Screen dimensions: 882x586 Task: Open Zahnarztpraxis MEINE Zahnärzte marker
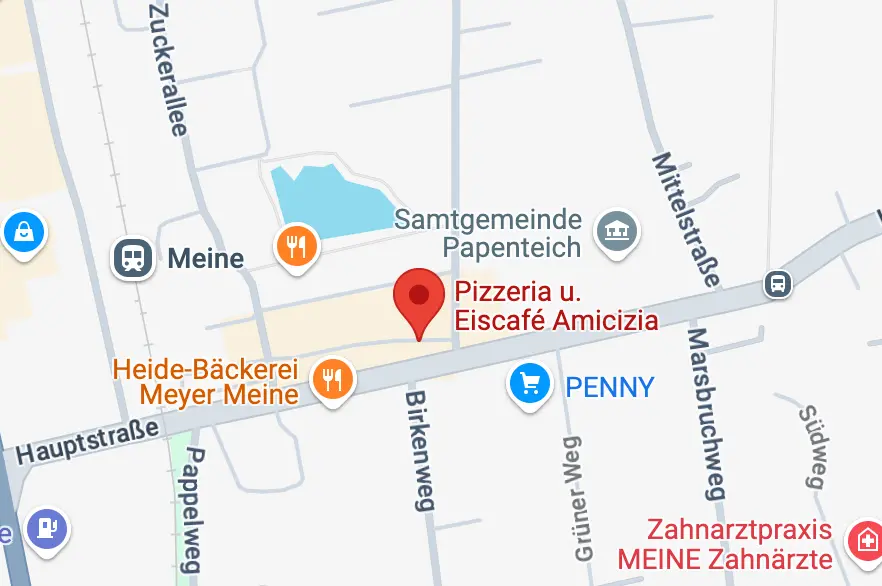(863, 541)
